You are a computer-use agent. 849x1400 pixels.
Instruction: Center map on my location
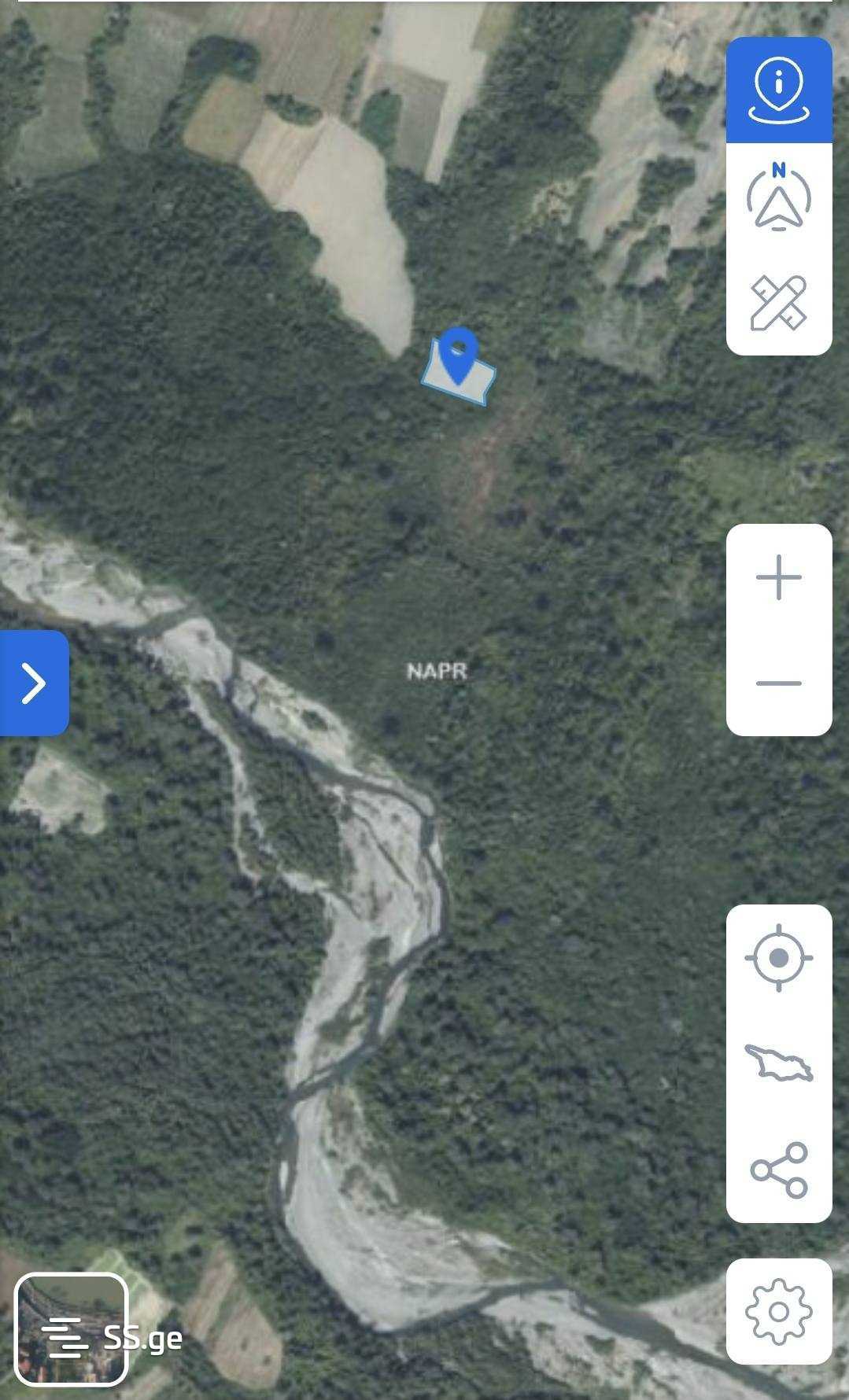[x=778, y=958]
